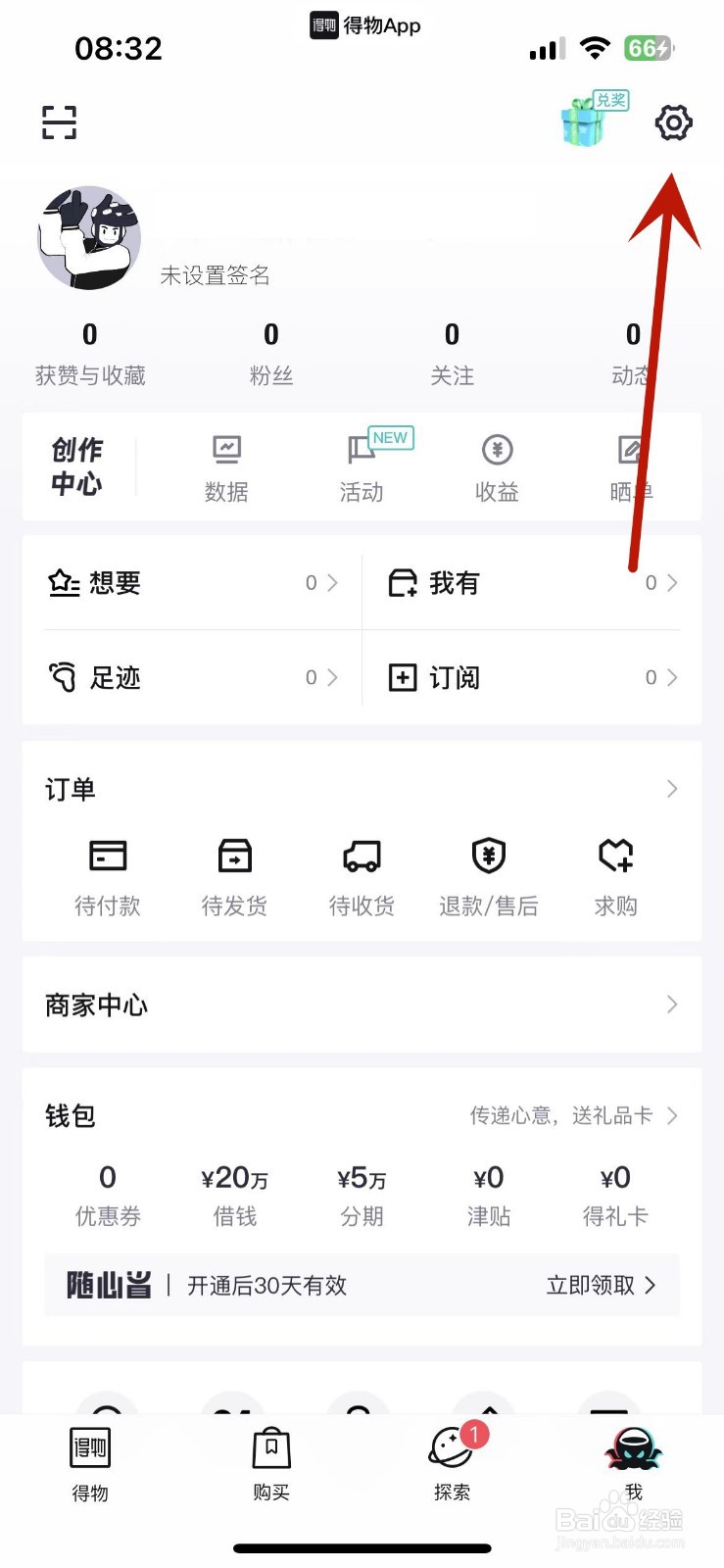Open 待收货 awaiting delivery orders
Image resolution: width=724 pixels, height=1568 pixels.
(x=361, y=875)
